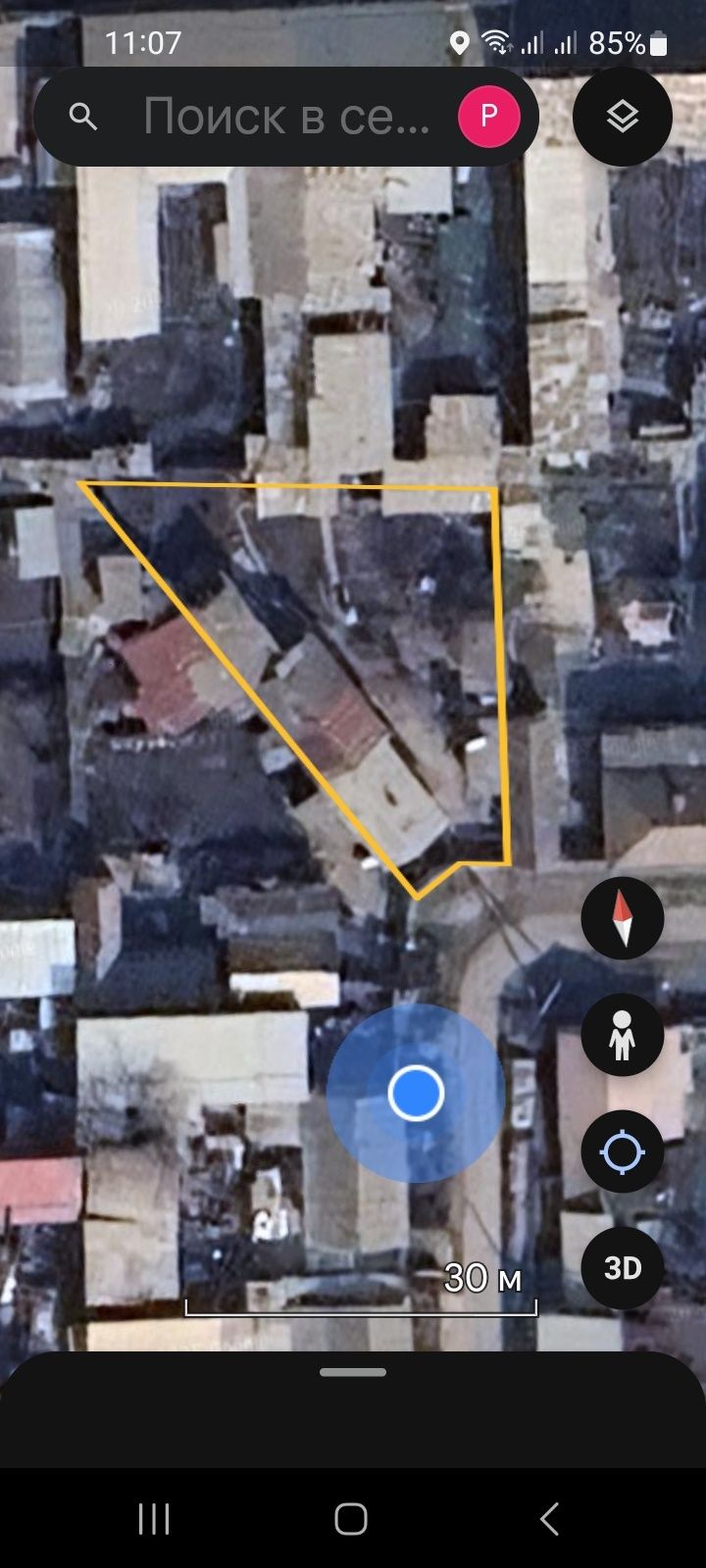
Task: Go back using the system back button
Action: 550,1519
